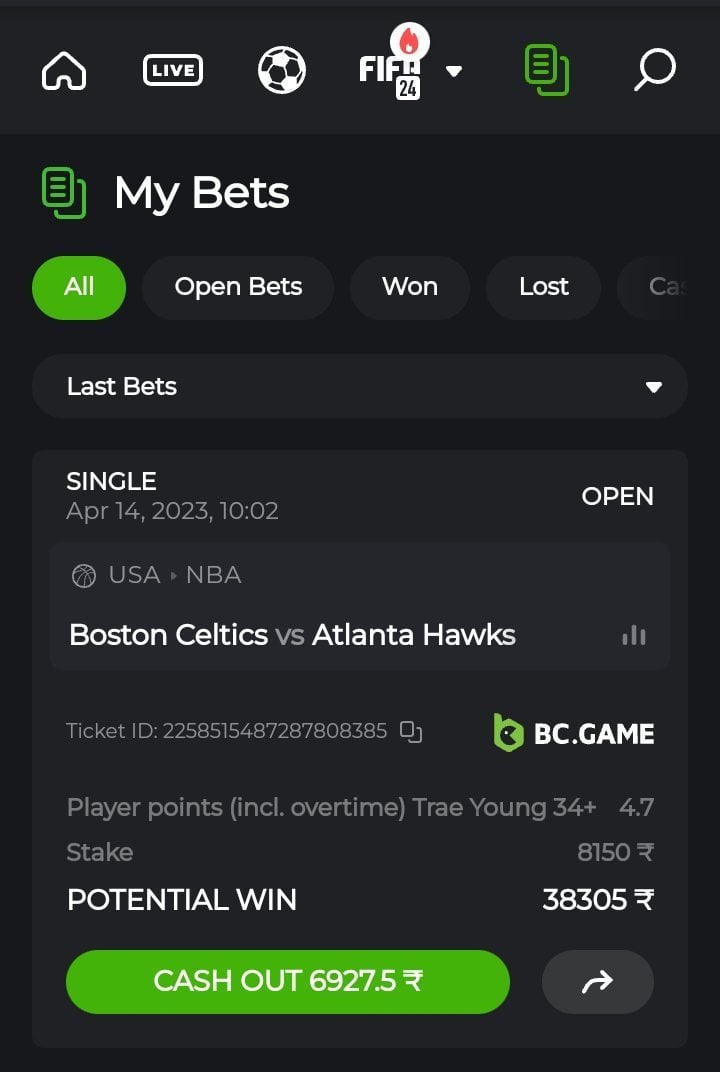Expand the Last Bets dropdown
This screenshot has height=1072, width=720.
point(360,386)
